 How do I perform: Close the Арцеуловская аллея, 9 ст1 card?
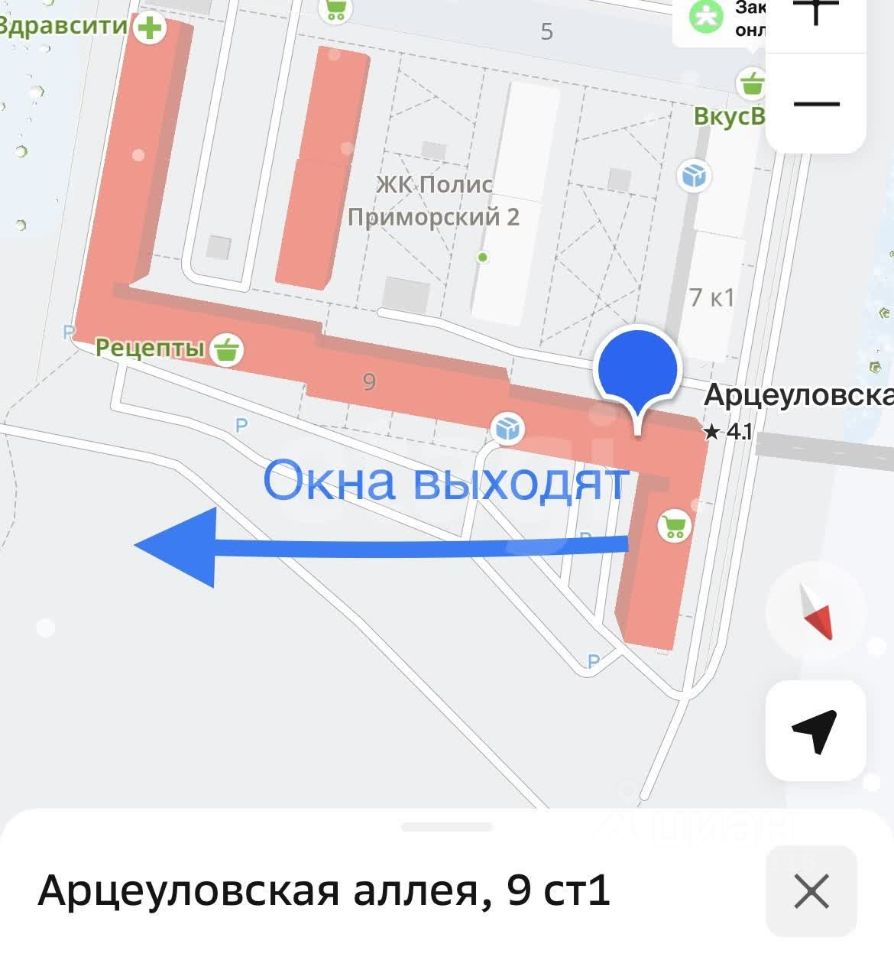click(x=811, y=891)
